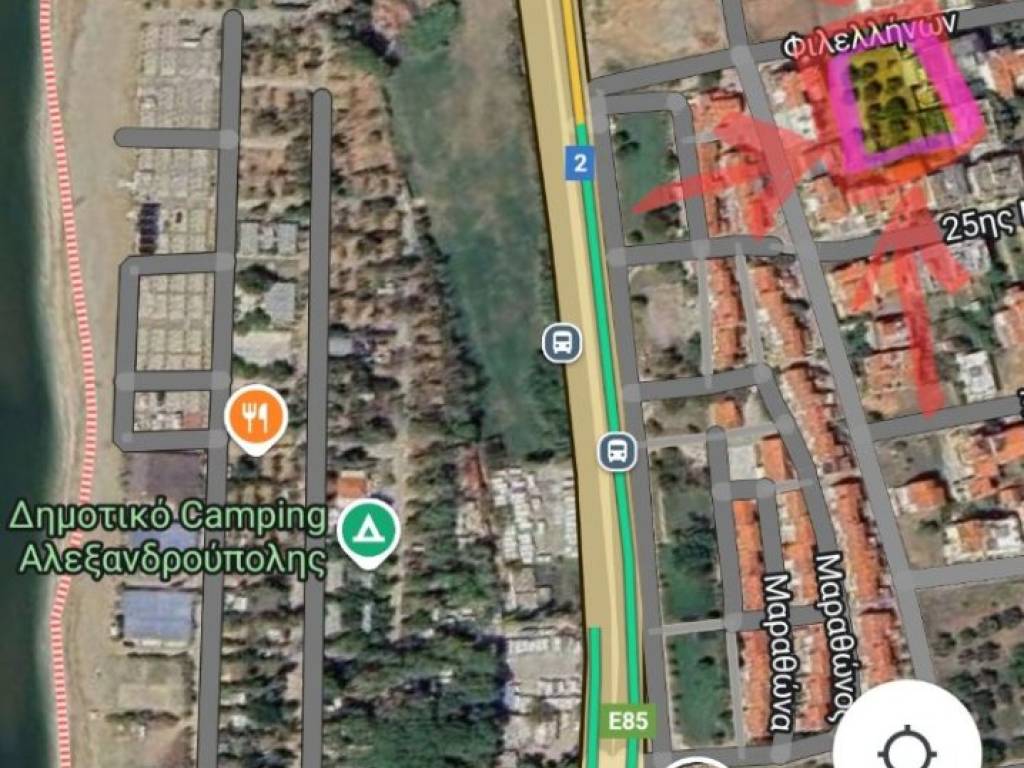Select the bus stop beside the green field
The height and width of the screenshot is (768, 1024).
(x=563, y=343)
